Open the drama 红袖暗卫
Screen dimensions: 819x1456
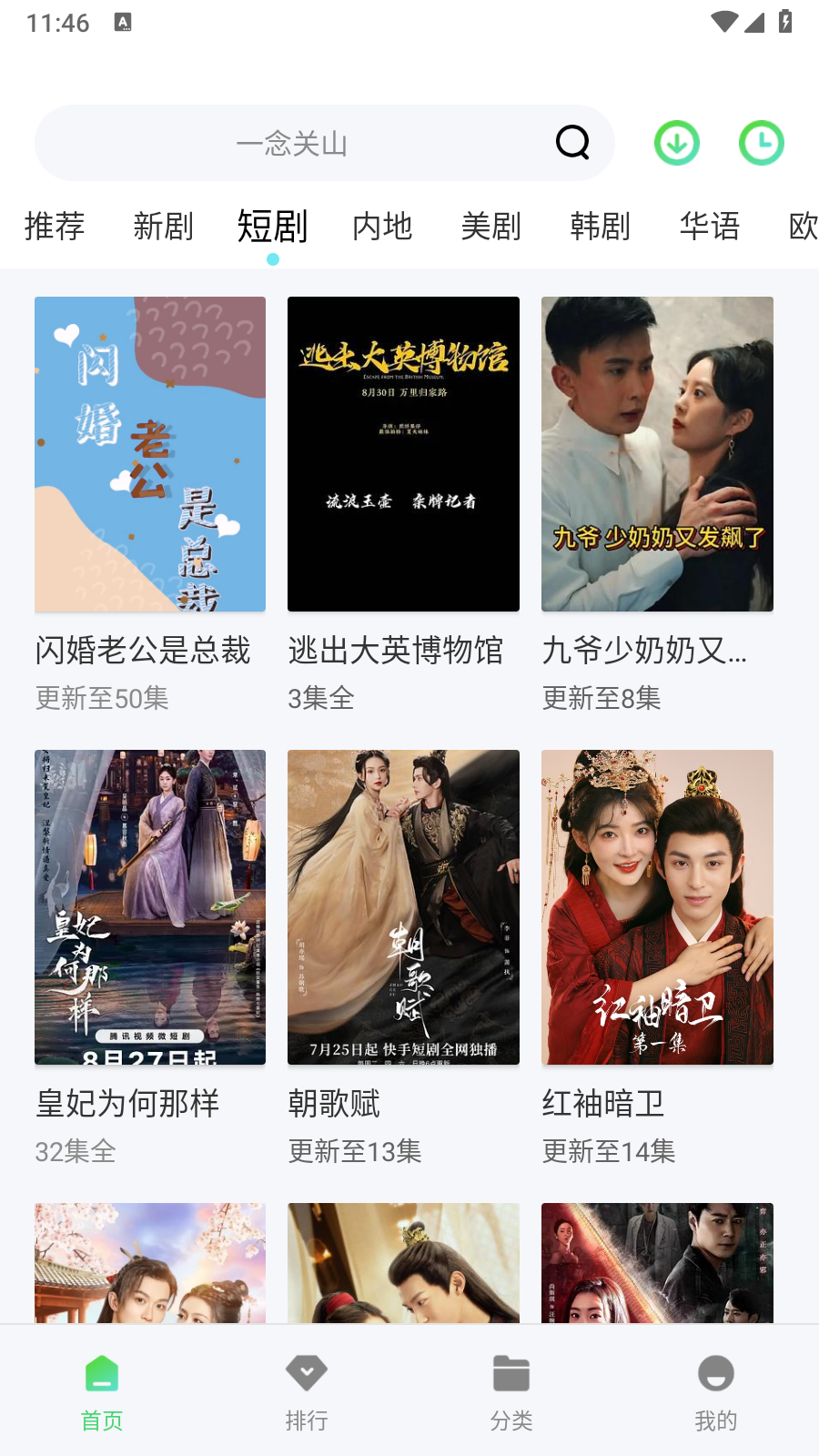click(x=657, y=907)
